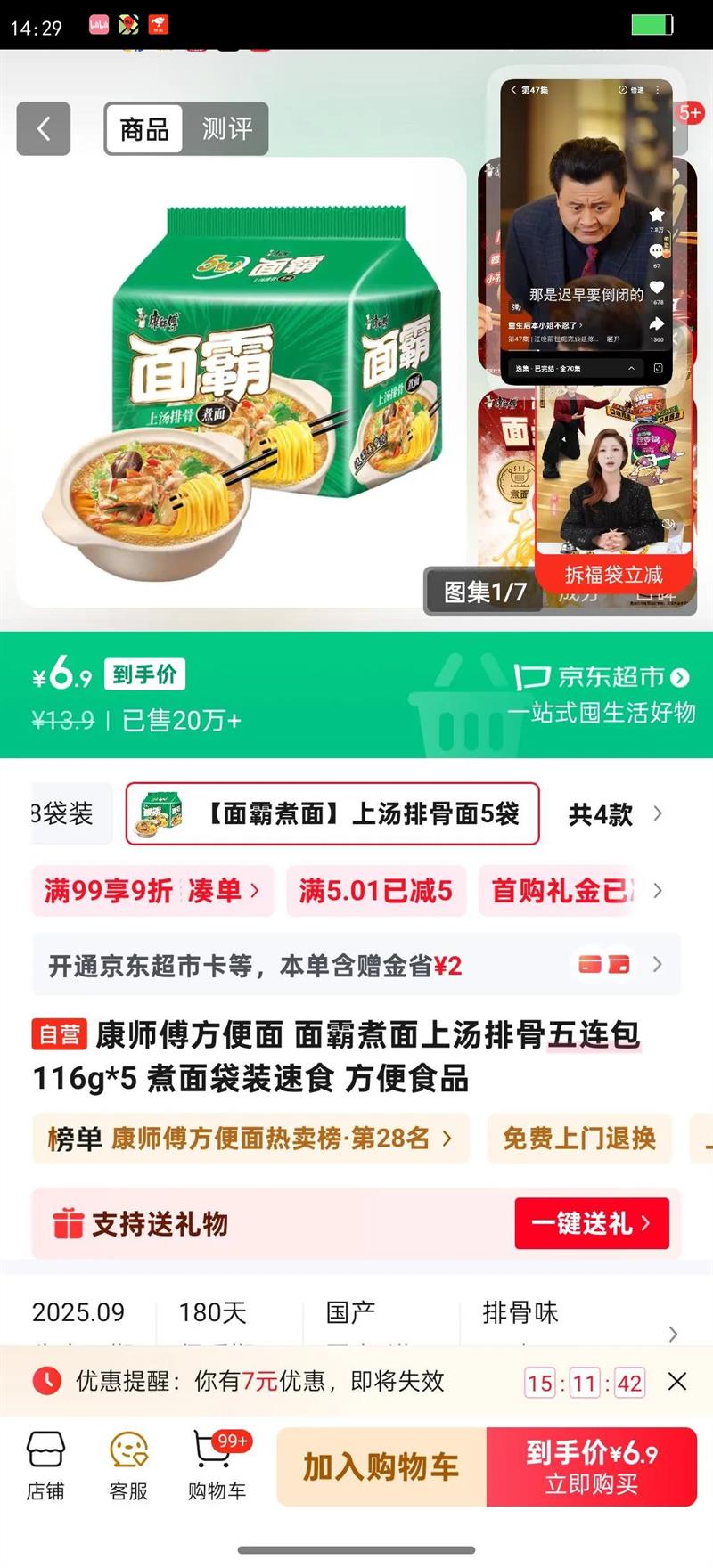
Task: Select the 商品 tab
Action: tap(143, 128)
